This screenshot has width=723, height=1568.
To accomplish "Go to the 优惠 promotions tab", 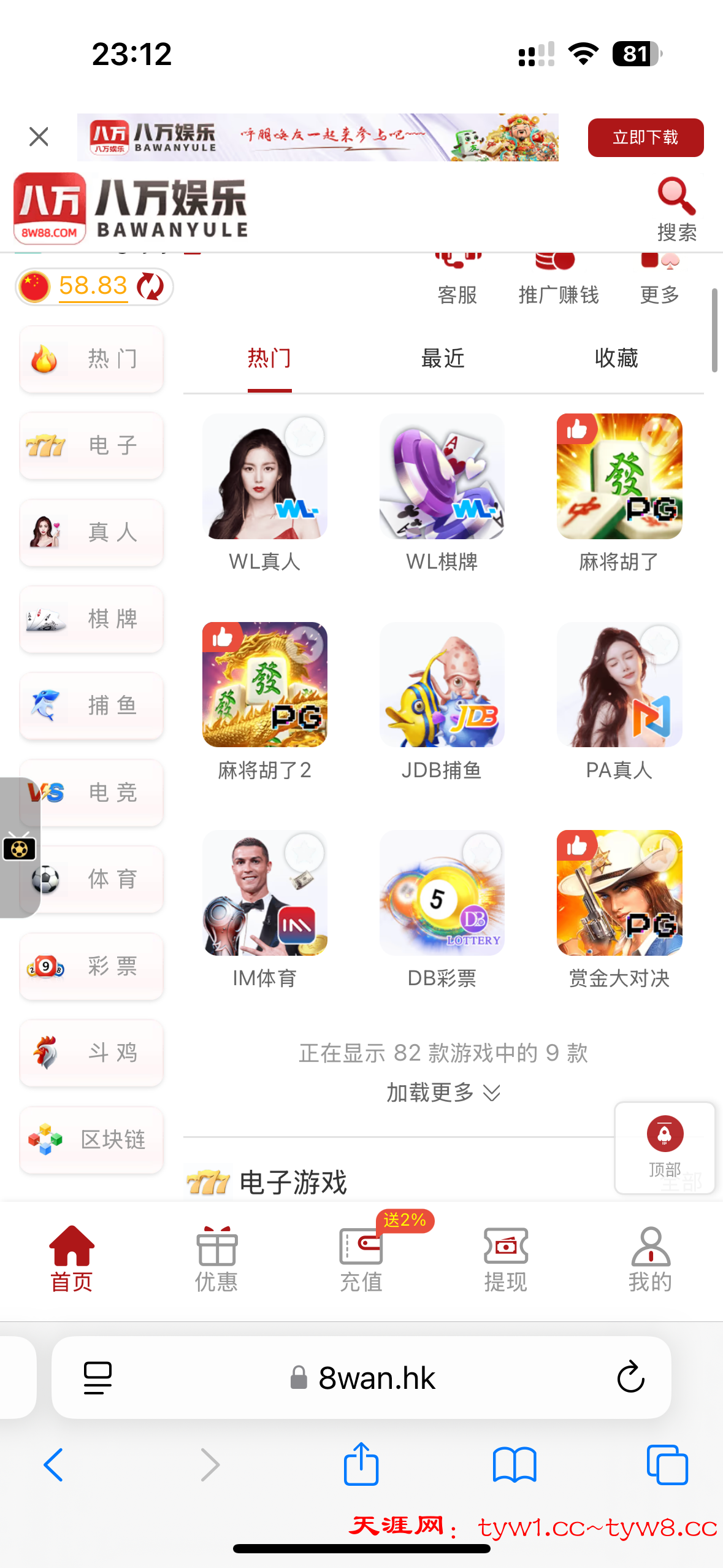I will pos(216,1259).
